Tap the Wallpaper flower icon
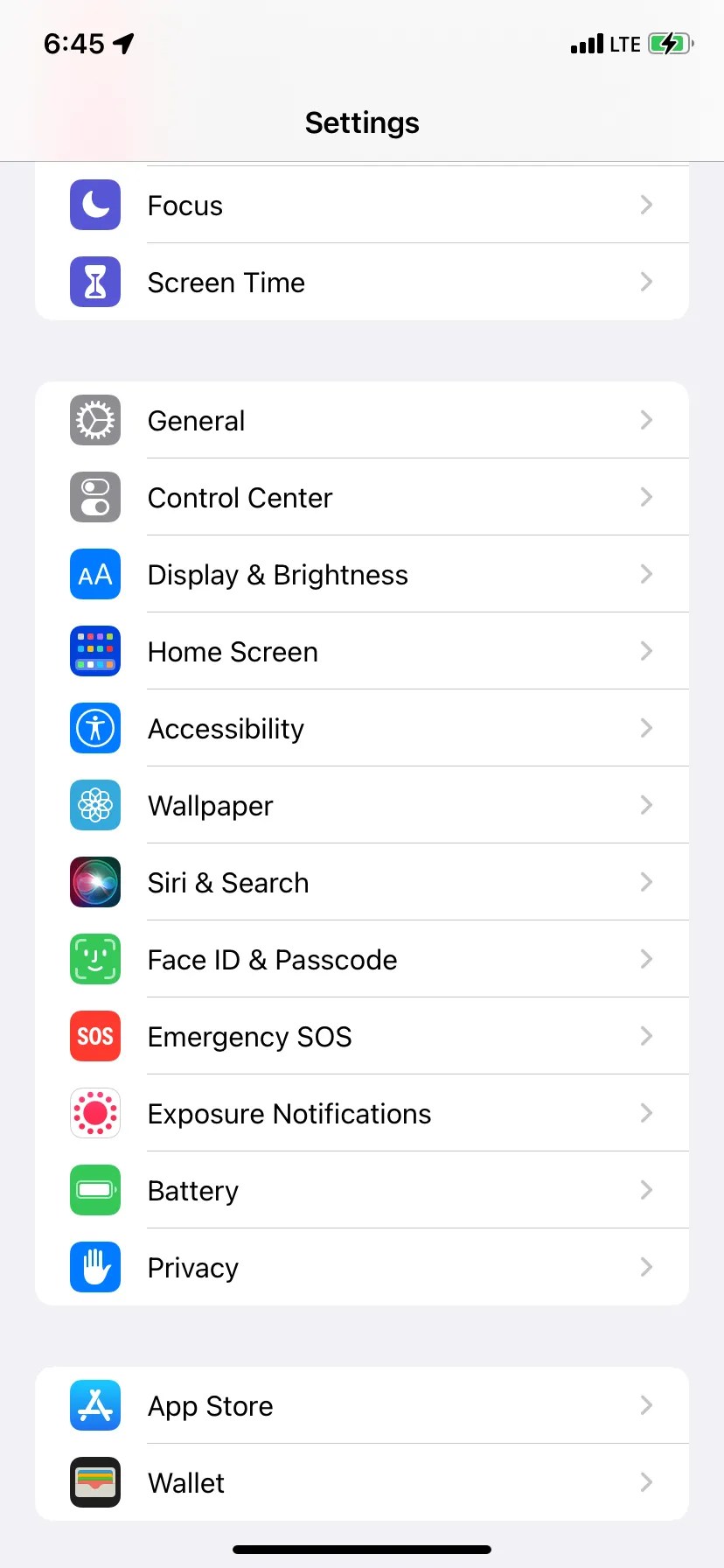 pos(94,805)
